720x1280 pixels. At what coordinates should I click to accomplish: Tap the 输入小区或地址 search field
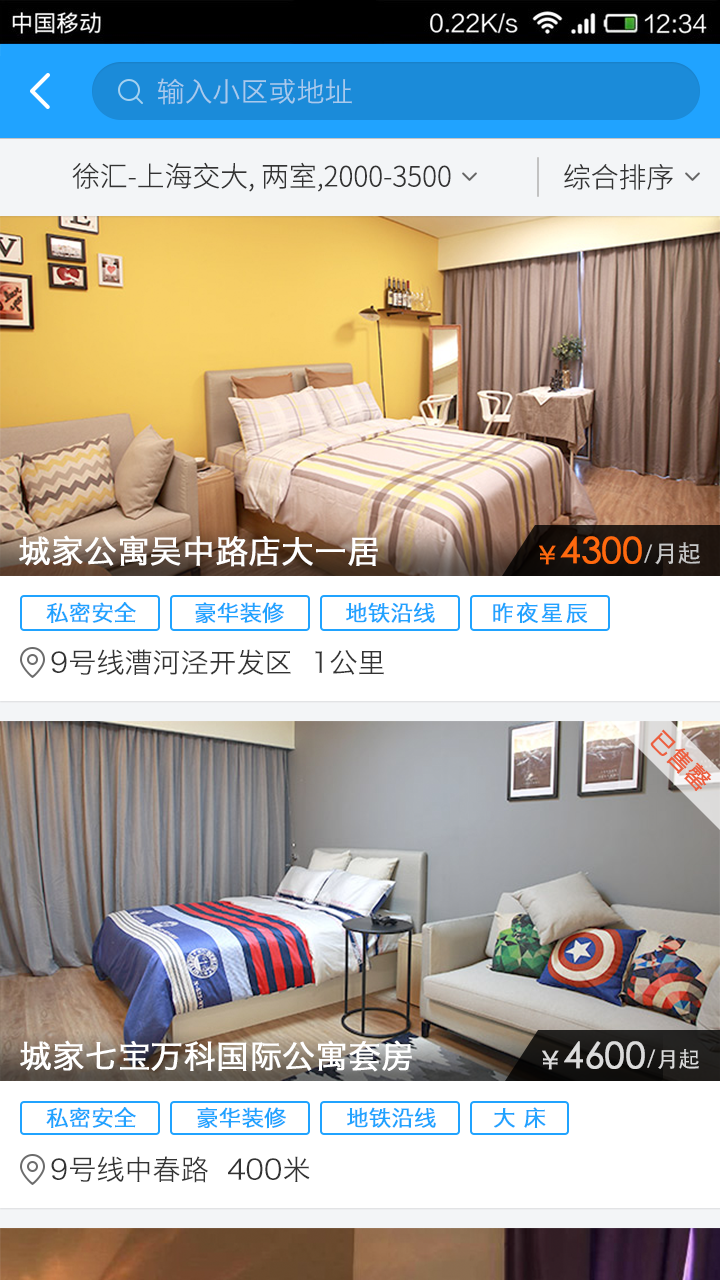click(395, 92)
